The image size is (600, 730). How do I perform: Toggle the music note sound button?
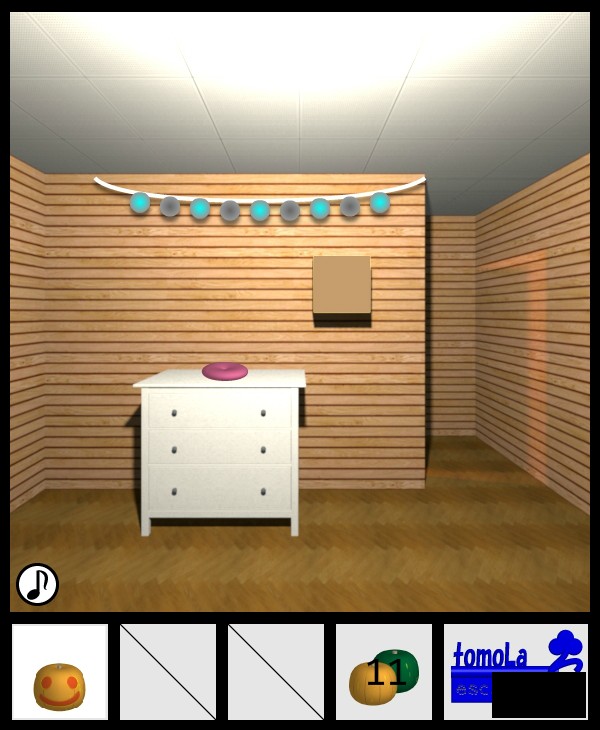click(x=37, y=584)
